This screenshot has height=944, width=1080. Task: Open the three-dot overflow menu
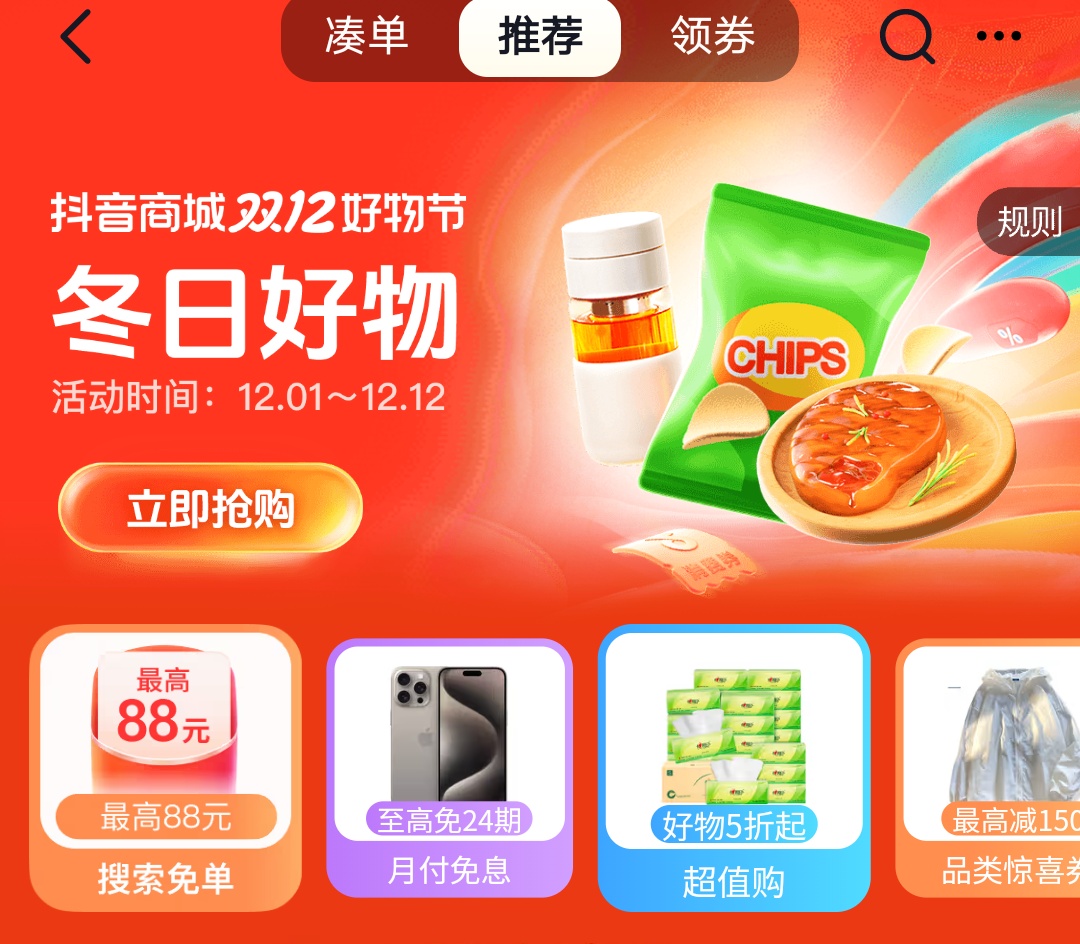[x=998, y=37]
